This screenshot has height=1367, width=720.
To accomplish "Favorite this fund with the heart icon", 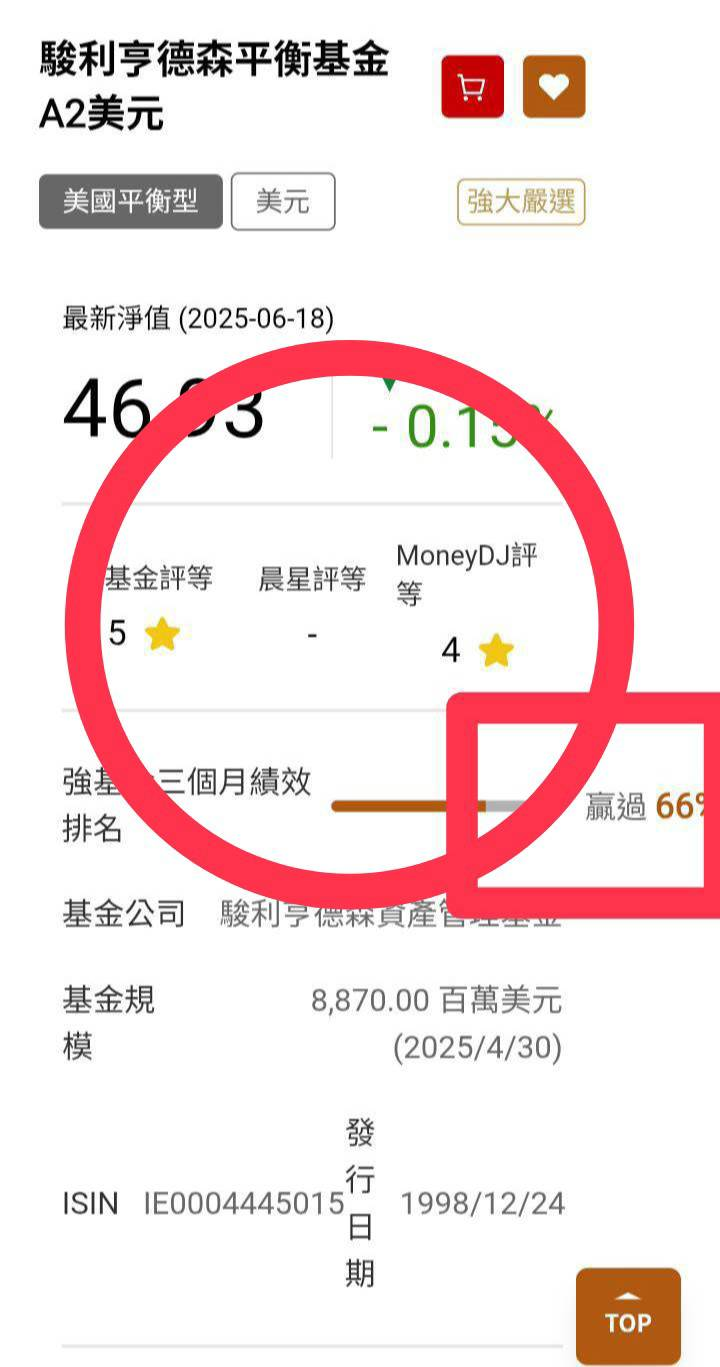I will tap(554, 87).
